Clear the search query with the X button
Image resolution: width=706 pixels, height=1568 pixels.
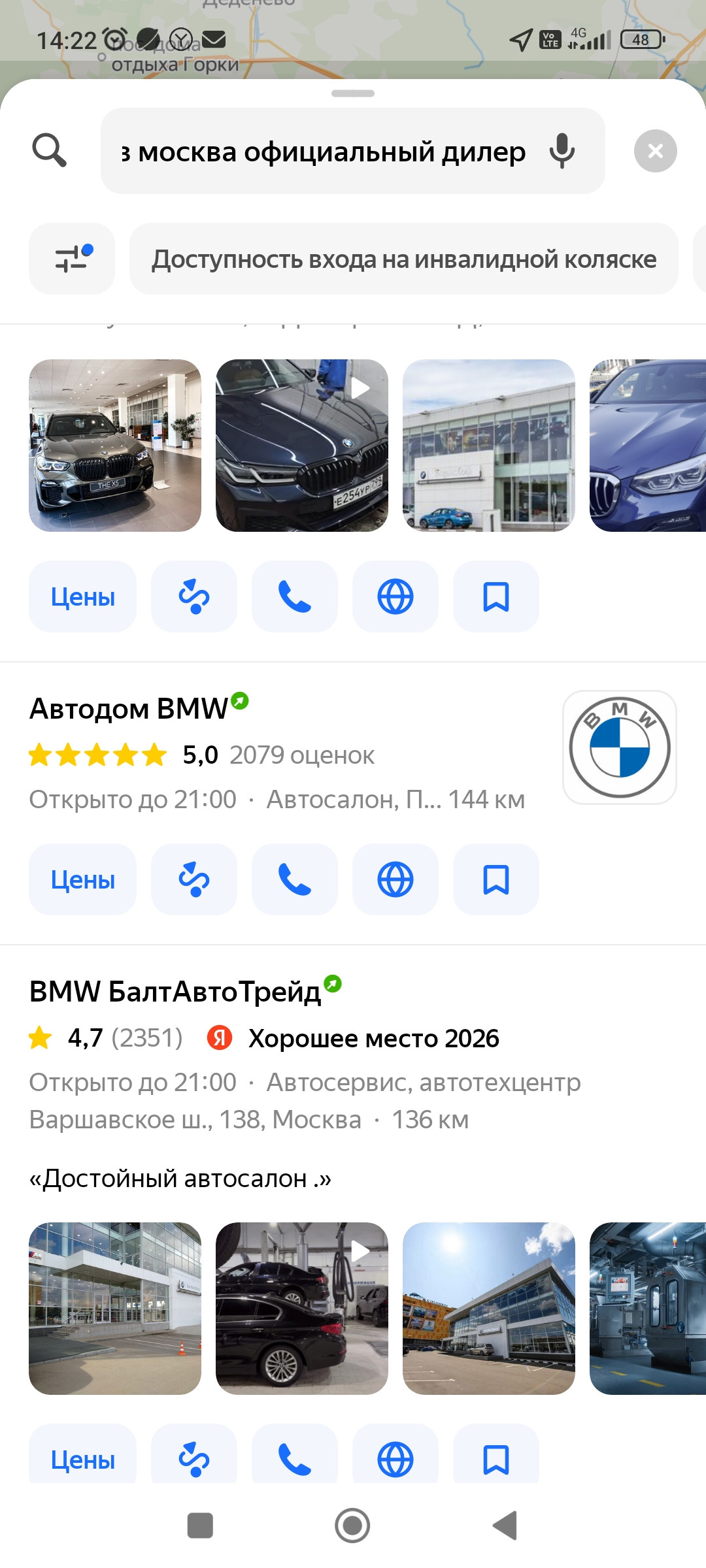pyautogui.click(x=655, y=151)
